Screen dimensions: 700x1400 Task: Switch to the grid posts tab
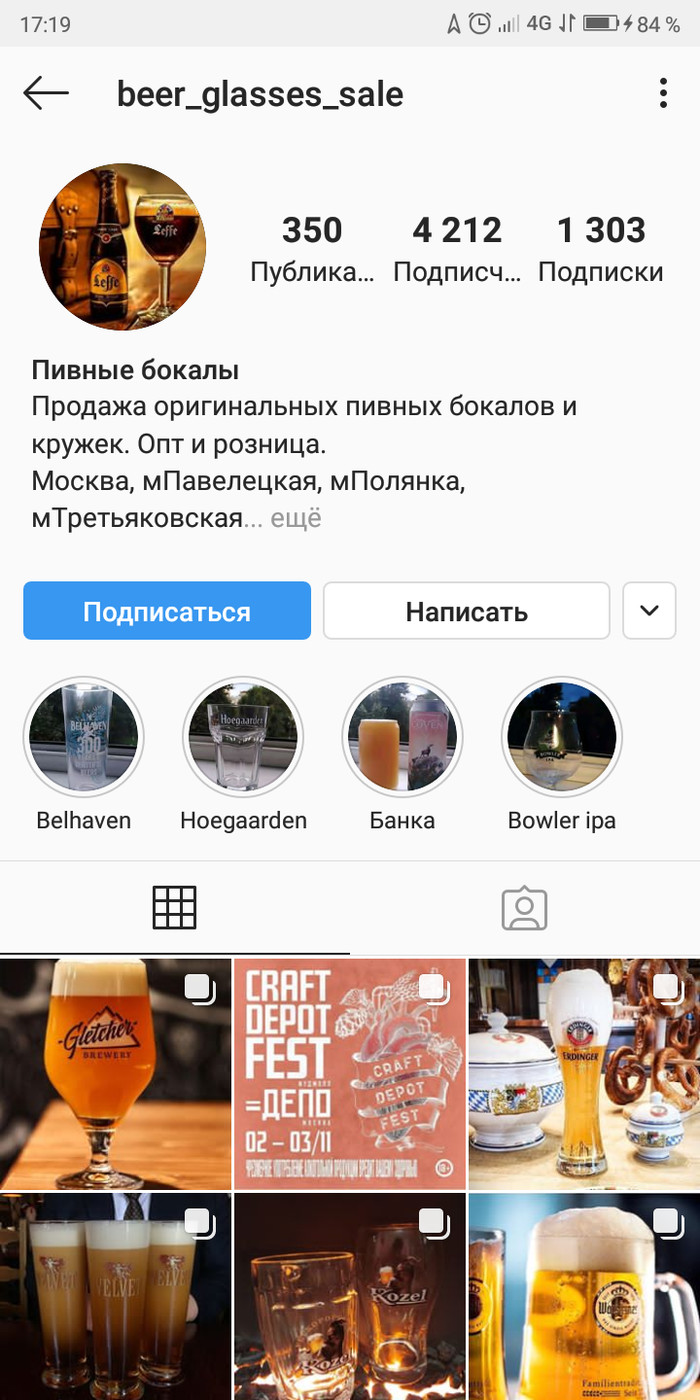pyautogui.click(x=174, y=908)
